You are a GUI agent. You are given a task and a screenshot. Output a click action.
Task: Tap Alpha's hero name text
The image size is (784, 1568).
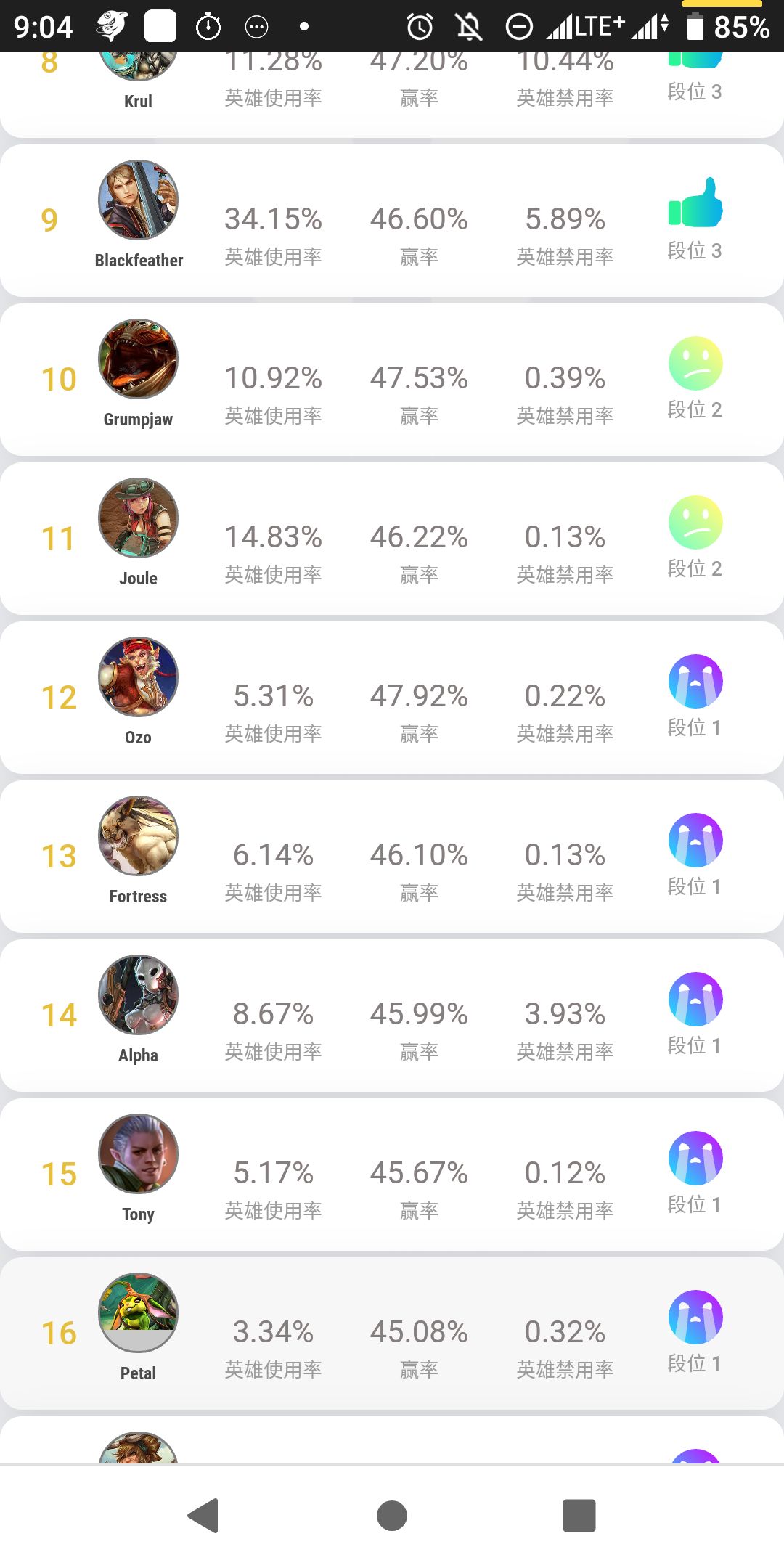coord(138,1054)
